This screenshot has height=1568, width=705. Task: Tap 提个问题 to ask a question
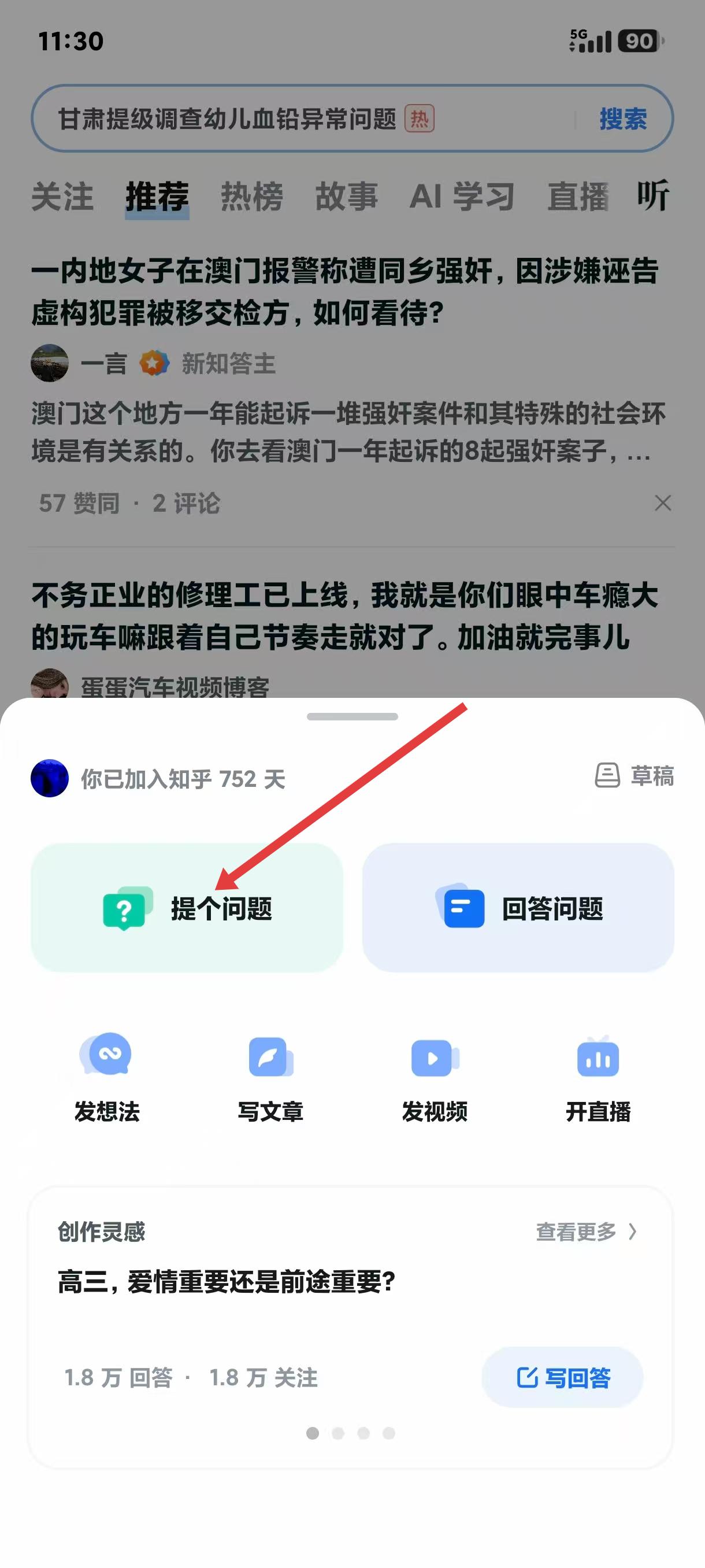click(x=187, y=908)
